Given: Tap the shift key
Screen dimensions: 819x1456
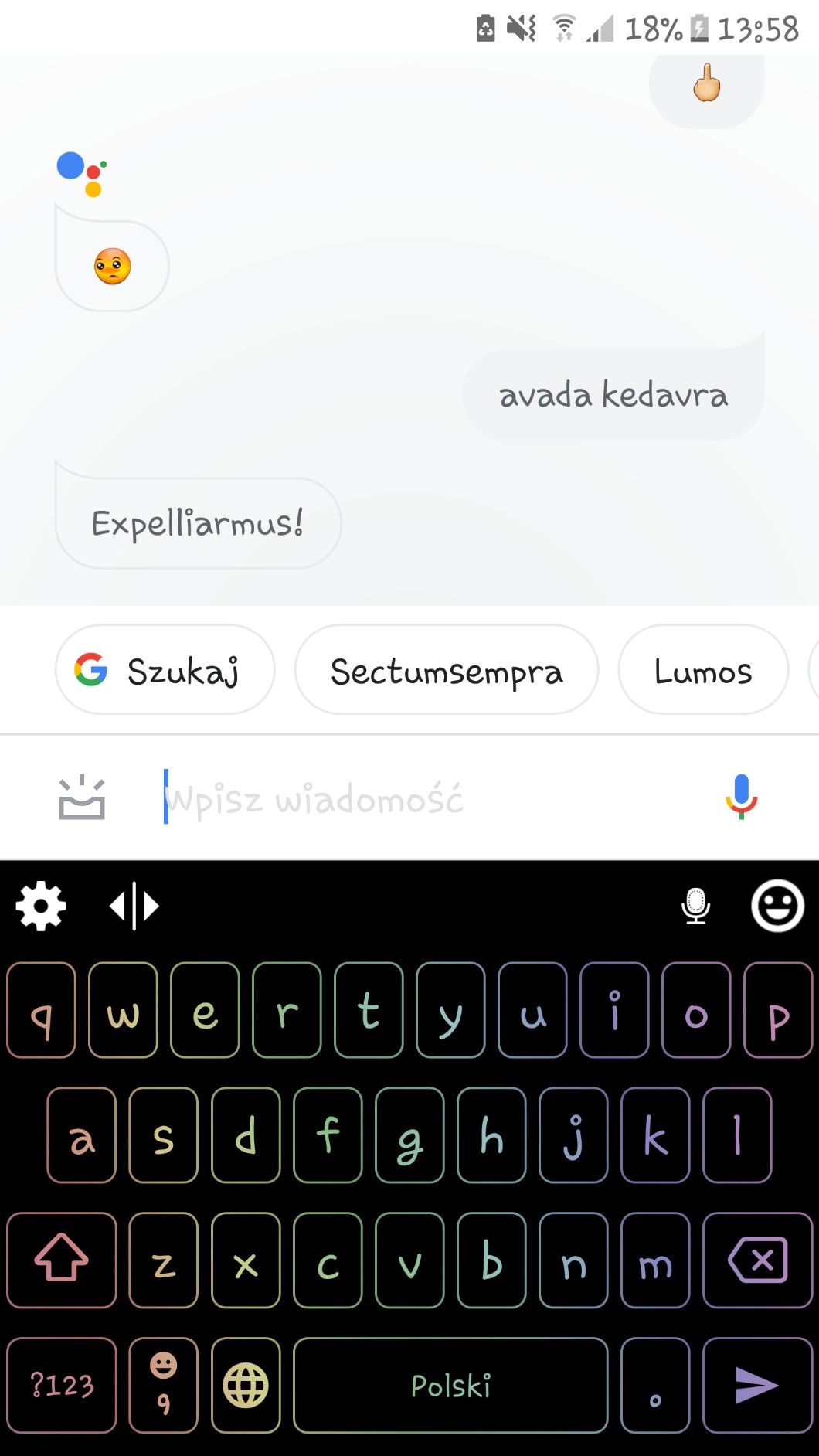Looking at the screenshot, I should click(x=62, y=1260).
